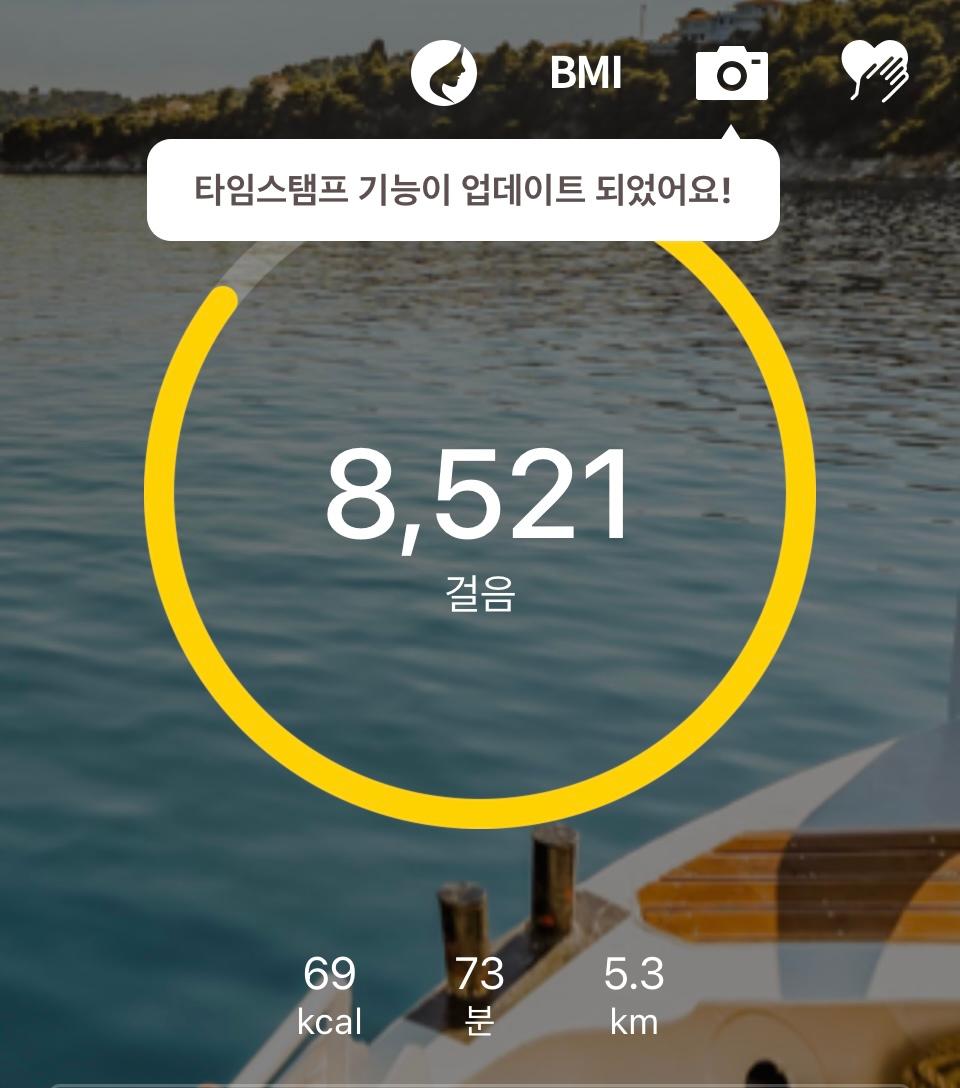Open the BMI calculator

[x=586, y=73]
